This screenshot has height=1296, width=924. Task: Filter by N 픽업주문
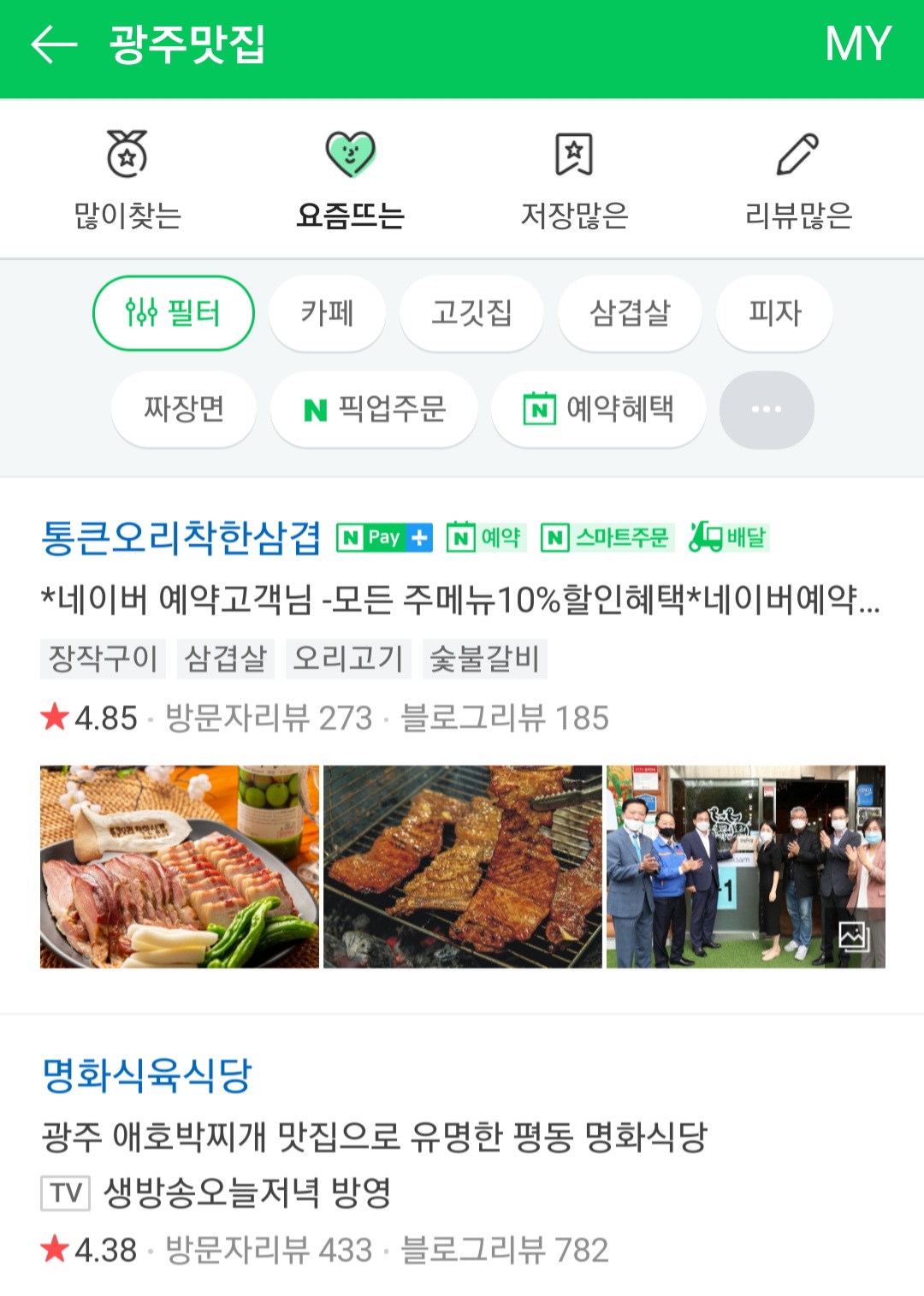click(x=374, y=409)
